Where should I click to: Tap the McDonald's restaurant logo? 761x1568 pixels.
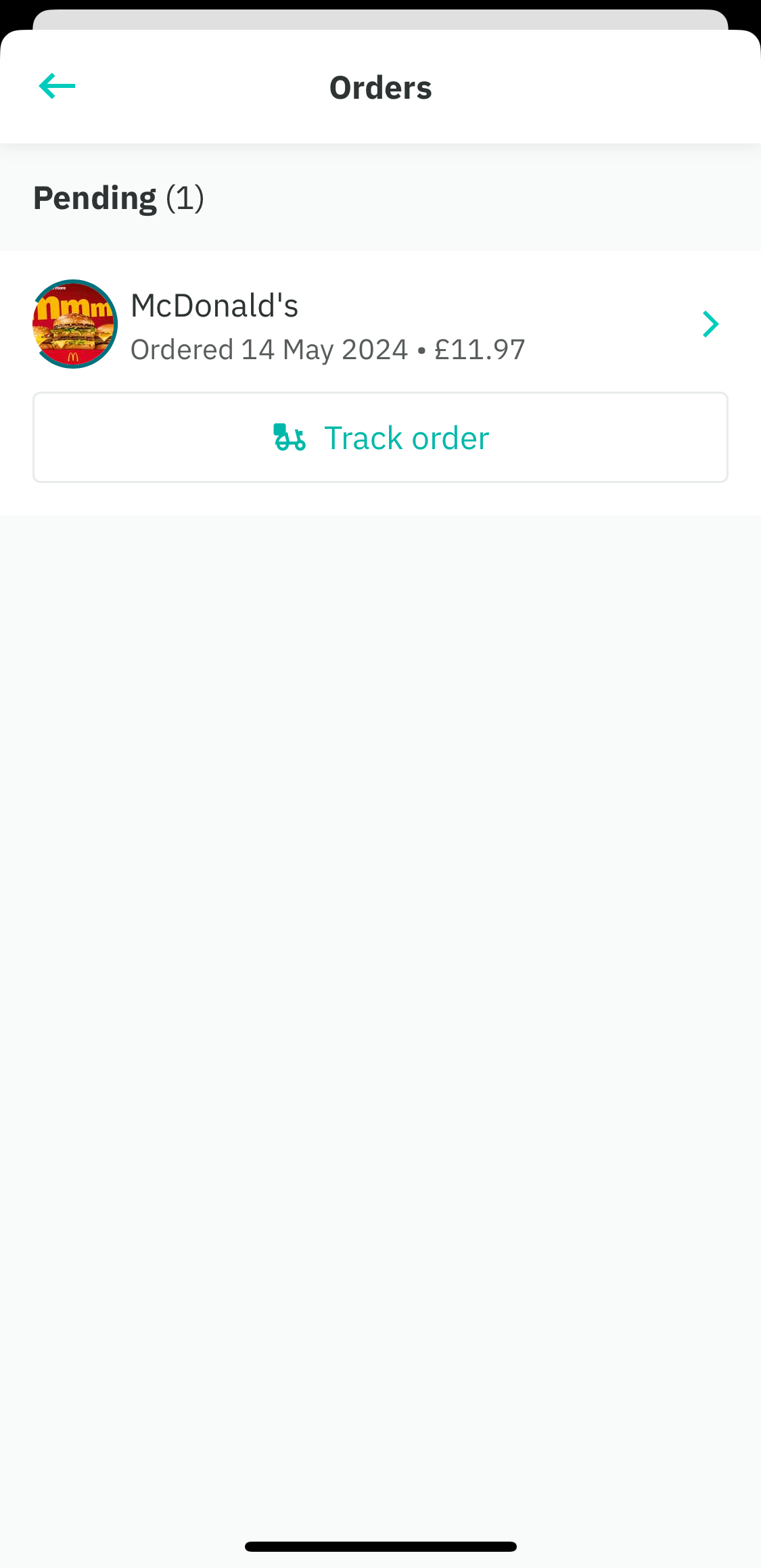coord(74,323)
